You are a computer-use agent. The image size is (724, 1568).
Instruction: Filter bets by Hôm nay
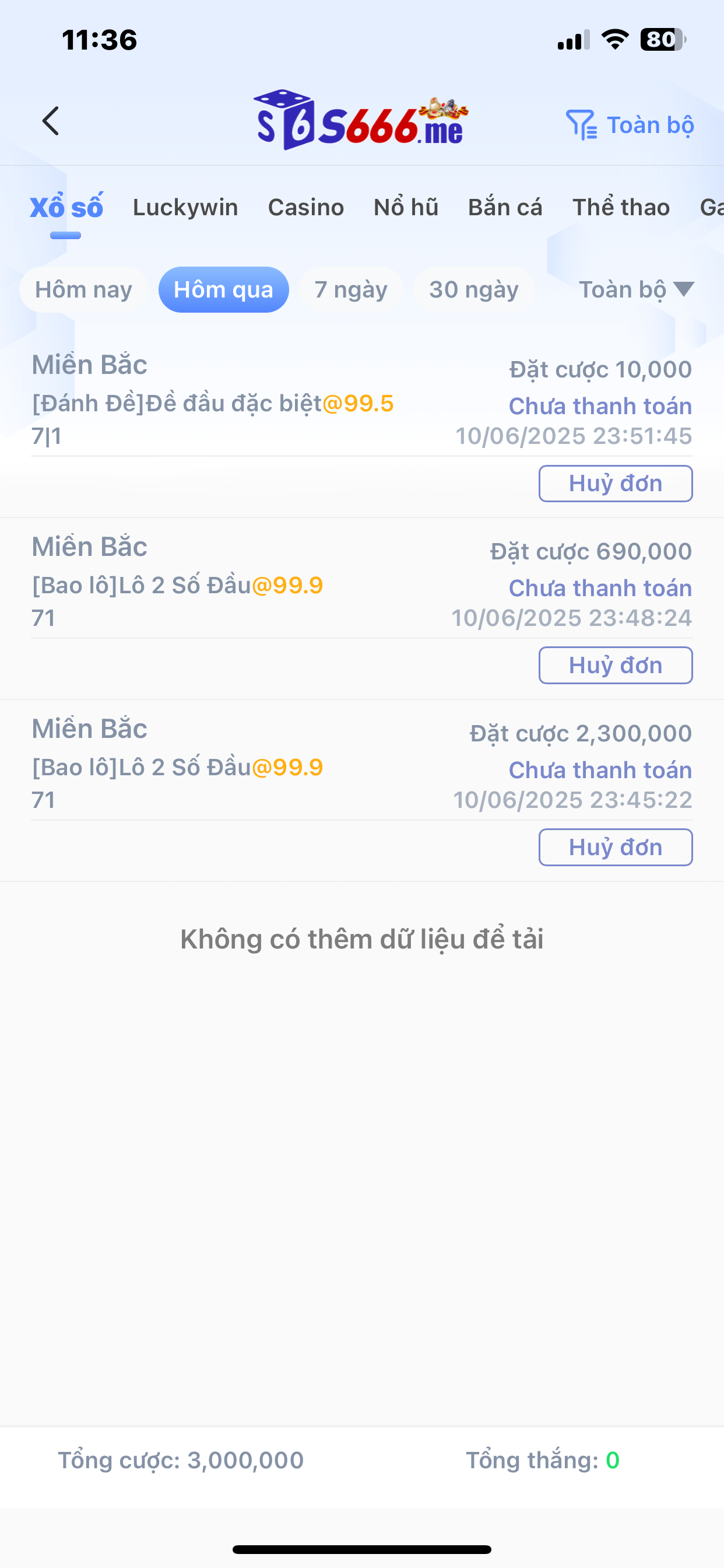tap(83, 290)
